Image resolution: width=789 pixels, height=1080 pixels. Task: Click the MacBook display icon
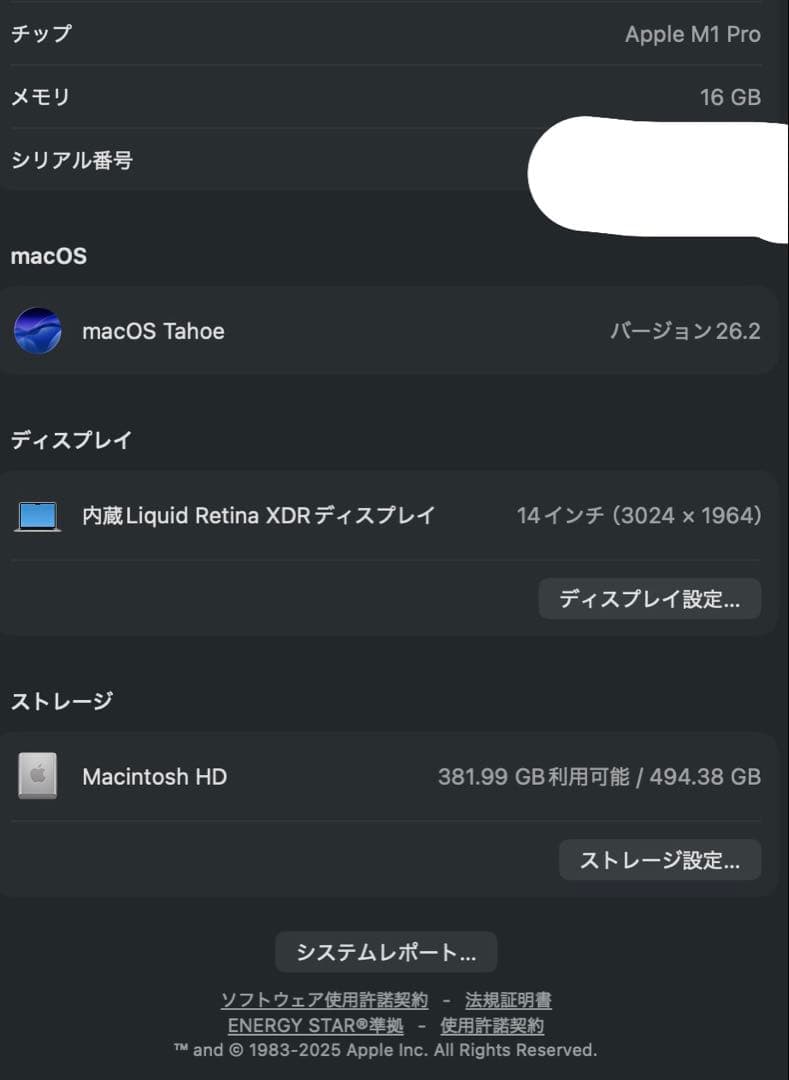40,515
